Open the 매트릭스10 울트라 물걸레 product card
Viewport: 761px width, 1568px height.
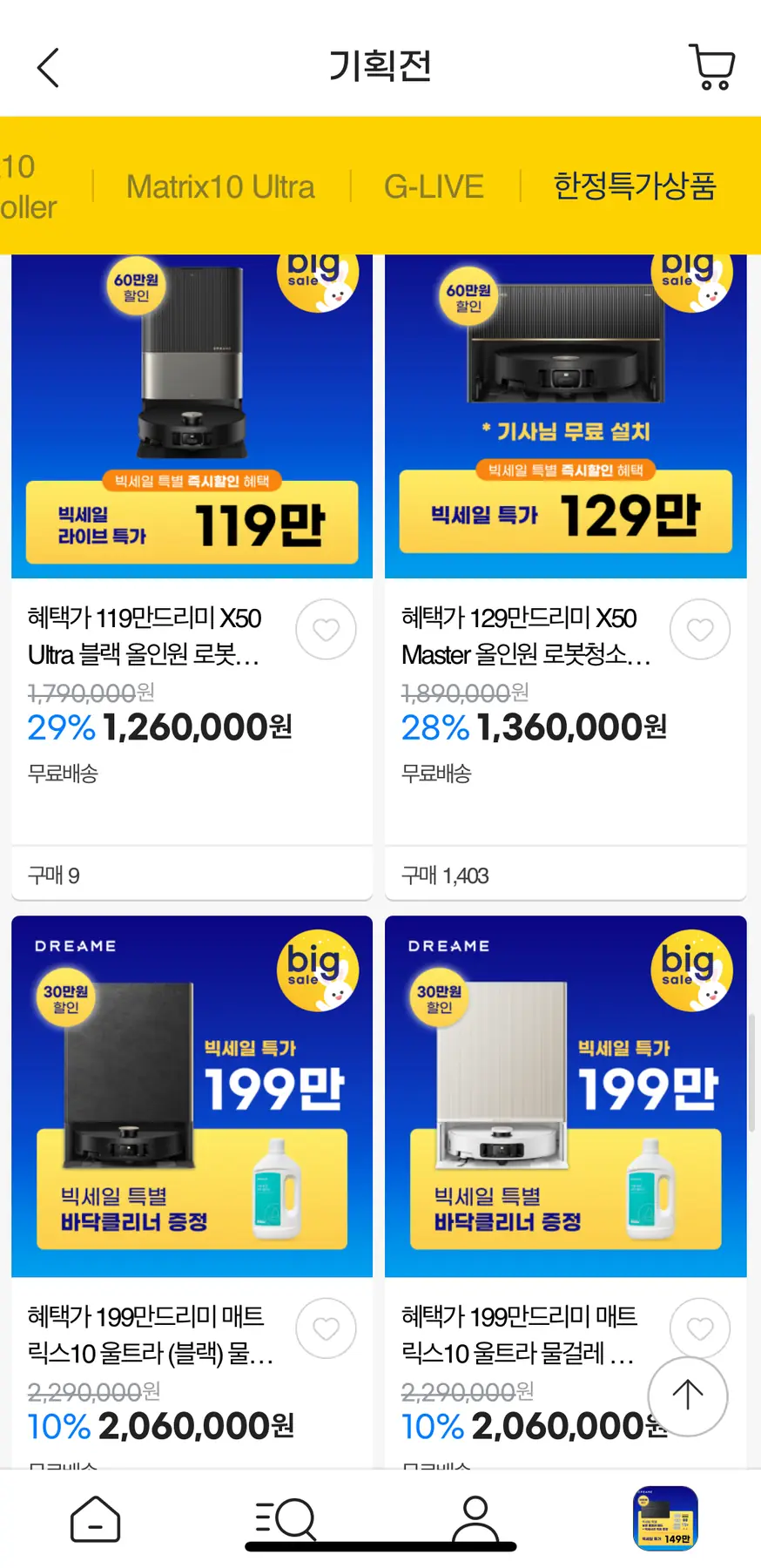[565, 1096]
